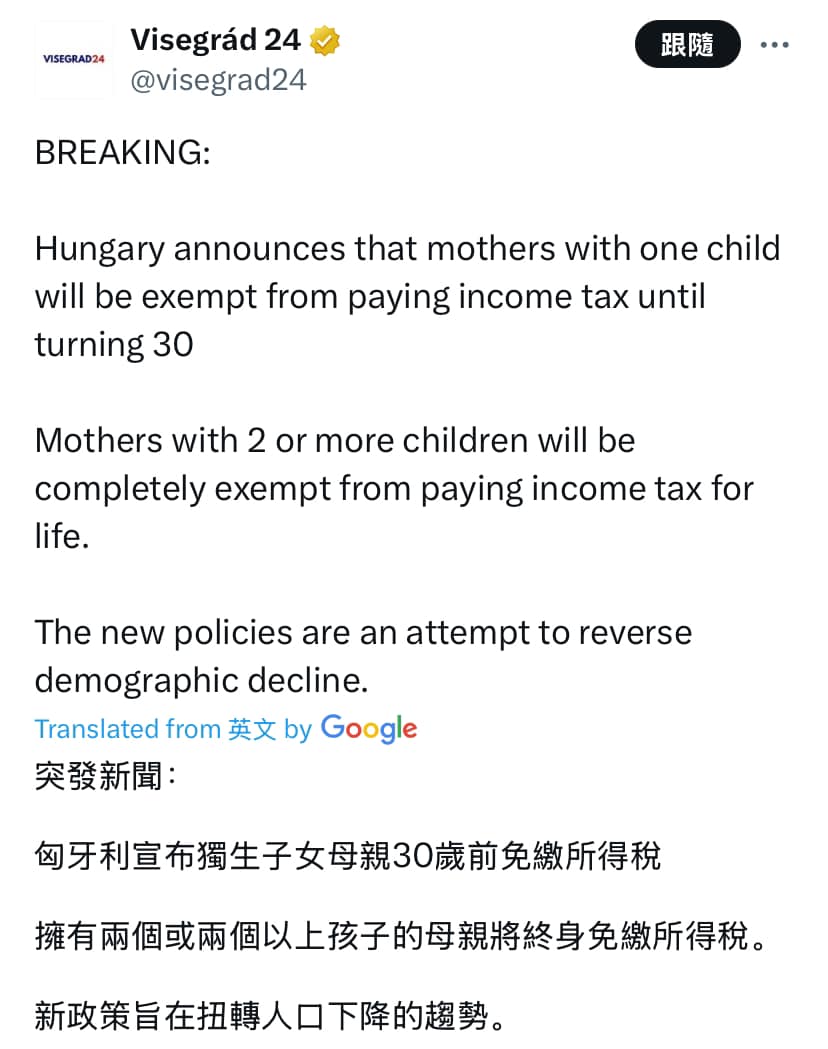The height and width of the screenshot is (1049, 828).
Task: Open Visegrád 24 profile avatar
Action: [74, 60]
